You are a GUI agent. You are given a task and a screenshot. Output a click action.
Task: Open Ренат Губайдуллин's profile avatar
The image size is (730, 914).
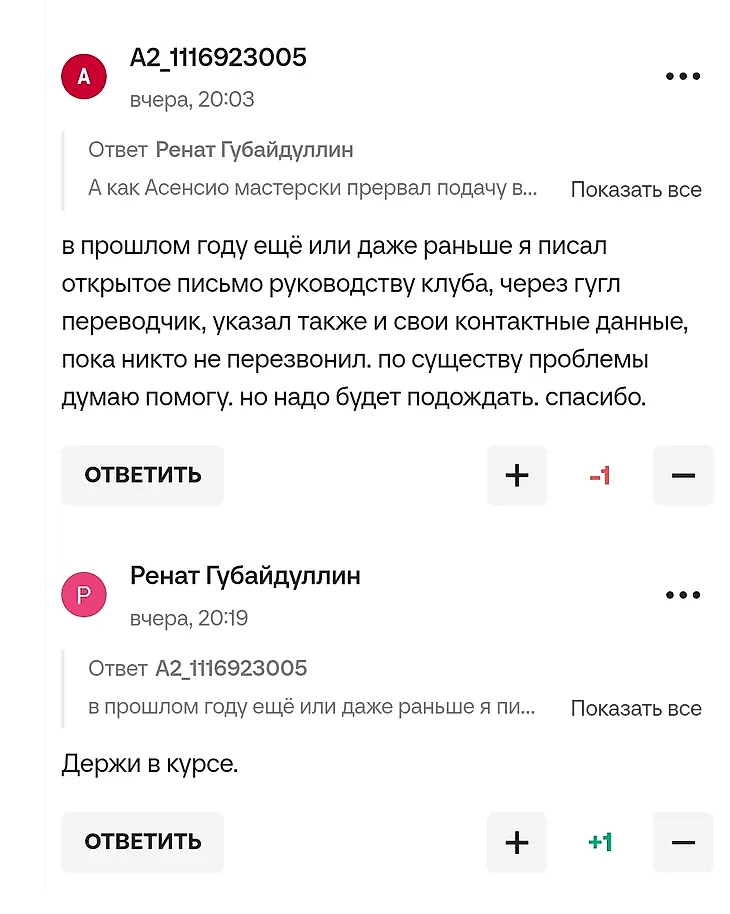84,596
